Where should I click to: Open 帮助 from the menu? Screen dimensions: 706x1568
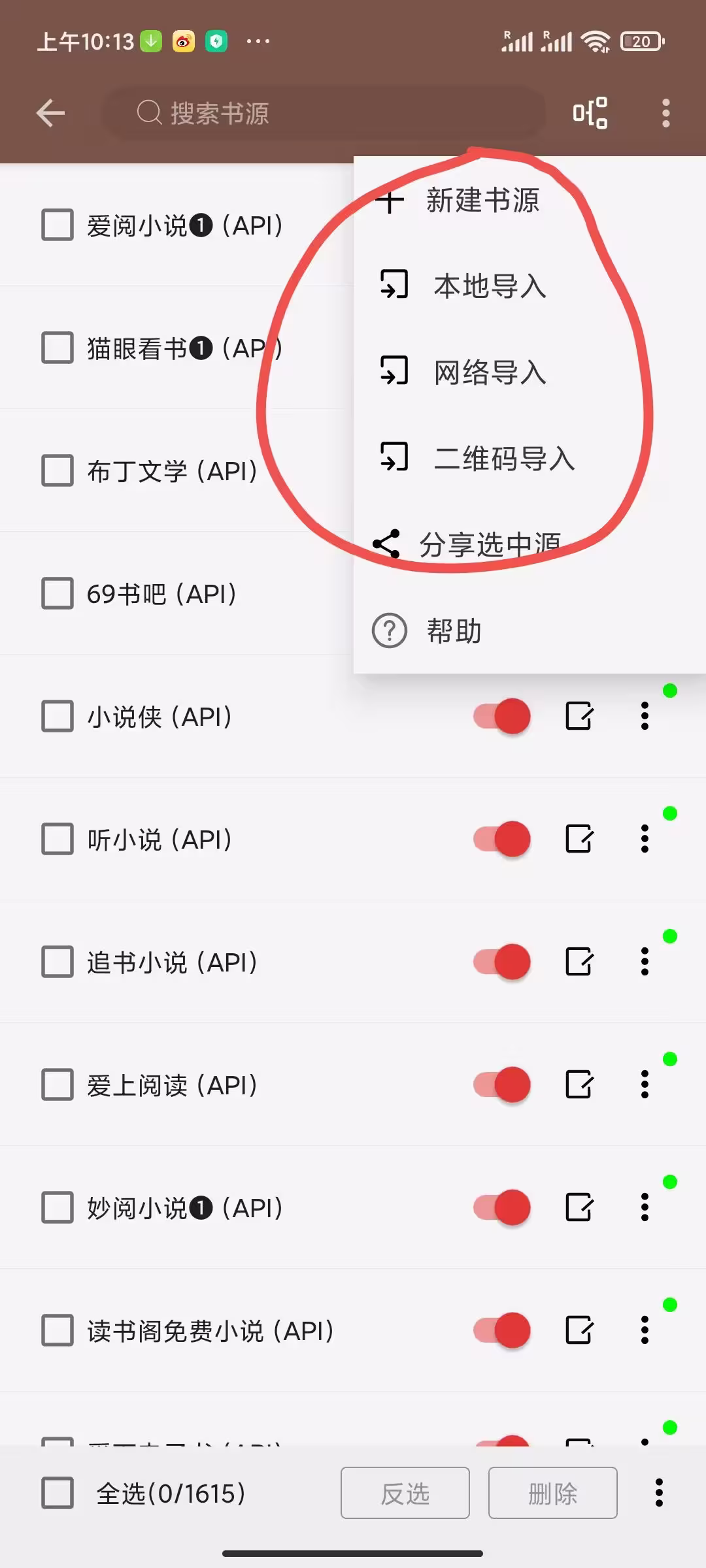click(454, 630)
